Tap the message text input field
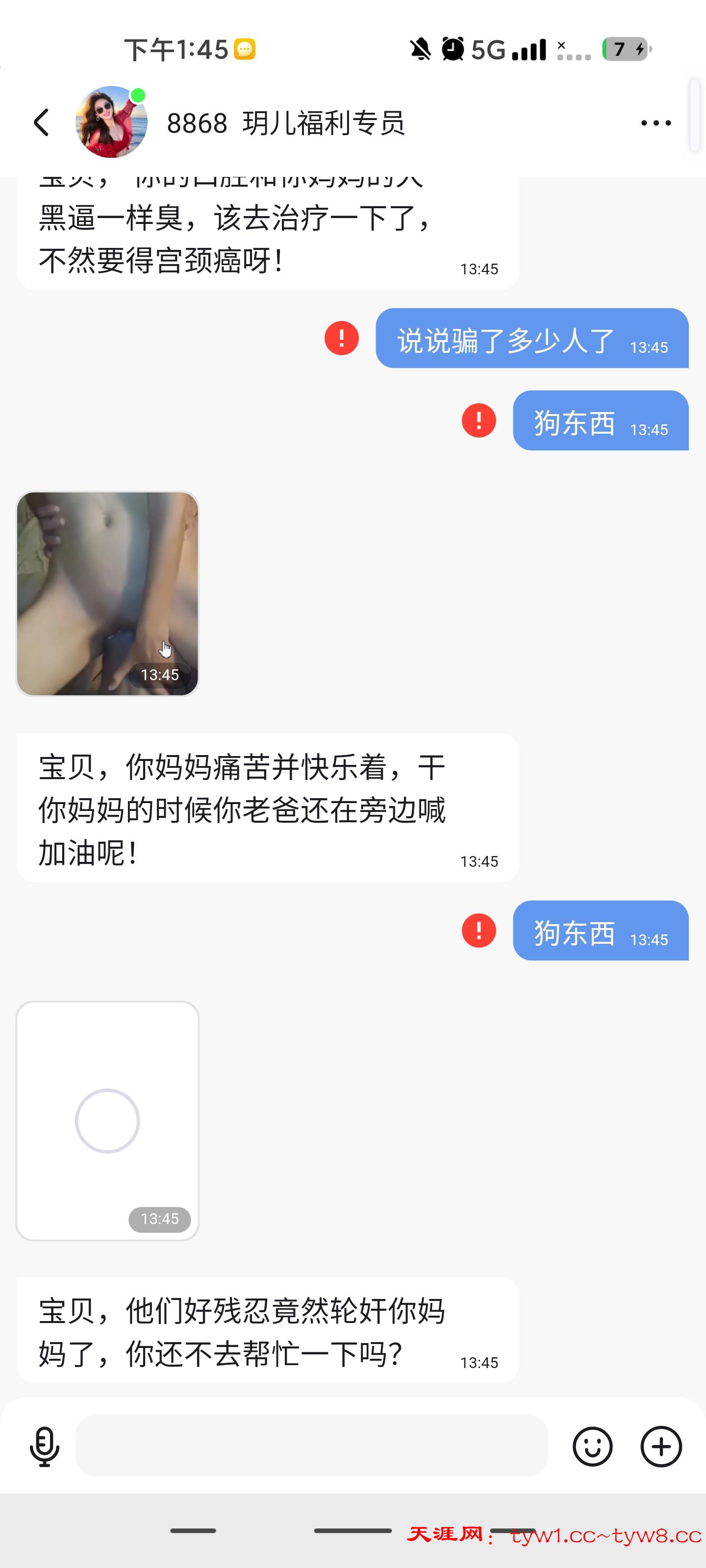Viewport: 706px width, 1568px height. point(311,1445)
